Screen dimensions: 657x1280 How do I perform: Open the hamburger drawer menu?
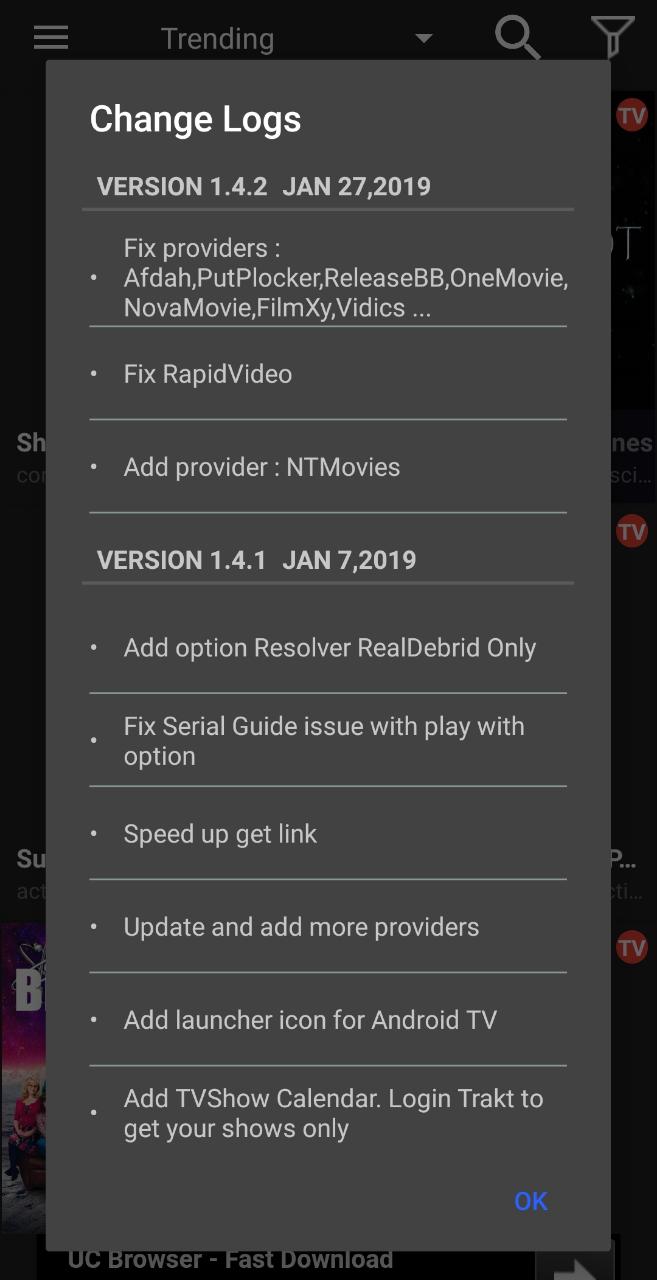coord(51,38)
